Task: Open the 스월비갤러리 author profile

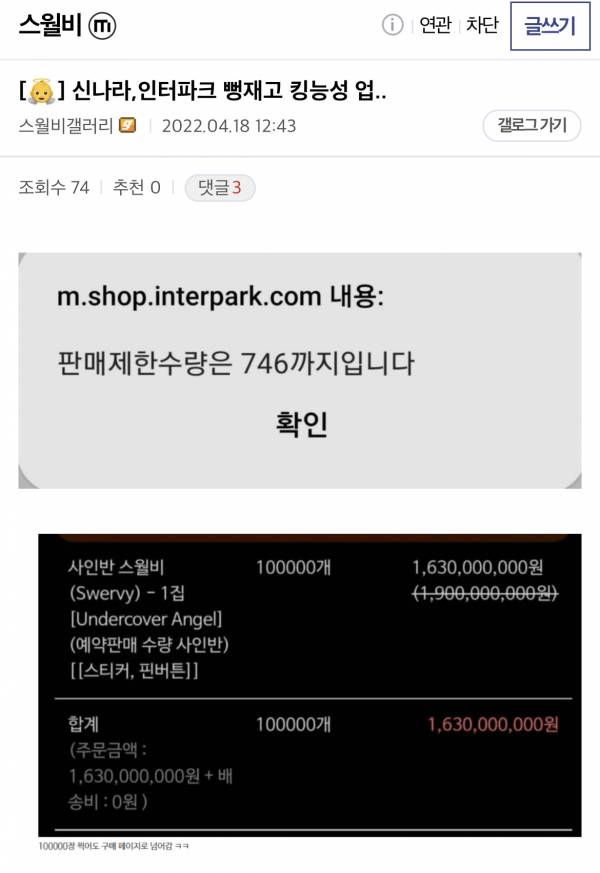Action: [x=66, y=126]
